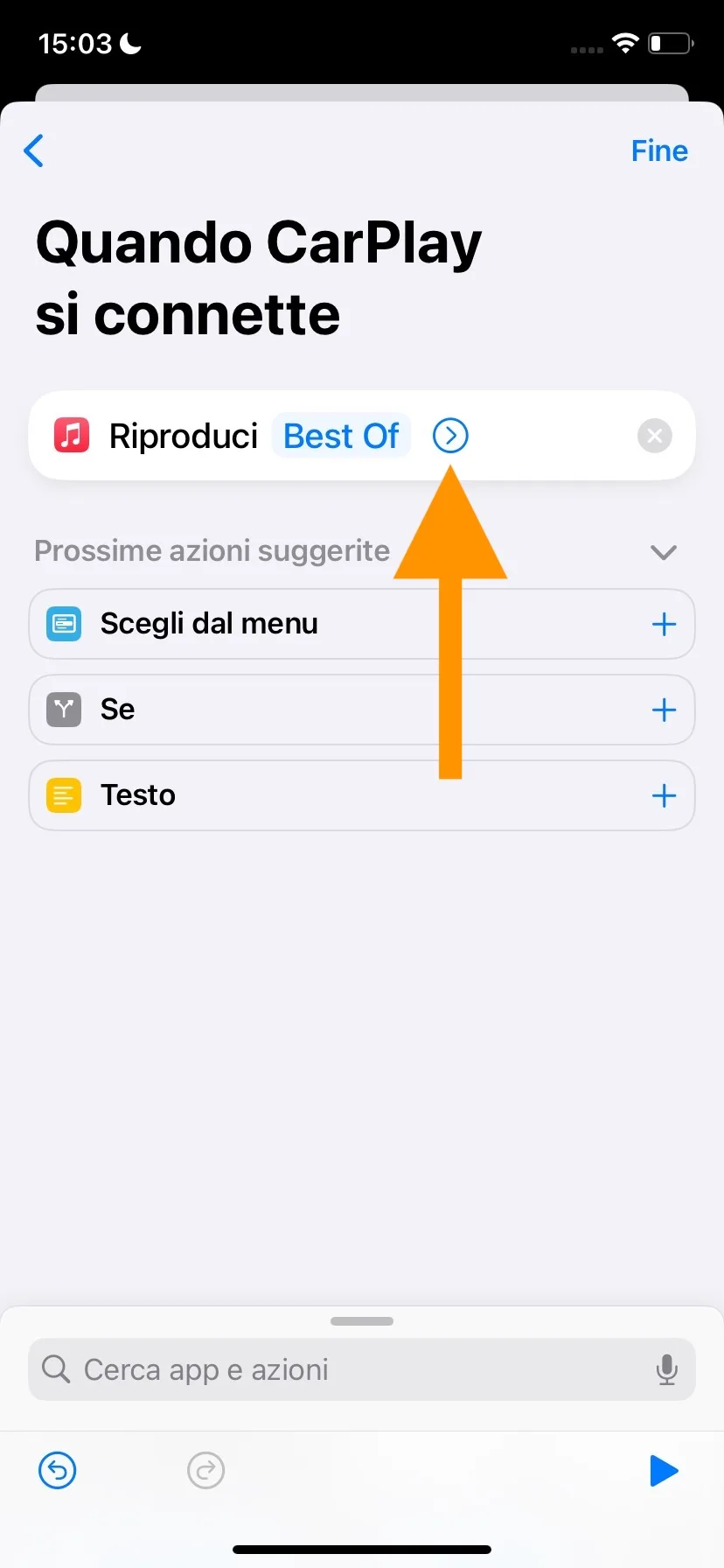Add the Scegli dal menu action
Image resolution: width=724 pixels, height=1568 pixels.
coord(664,624)
